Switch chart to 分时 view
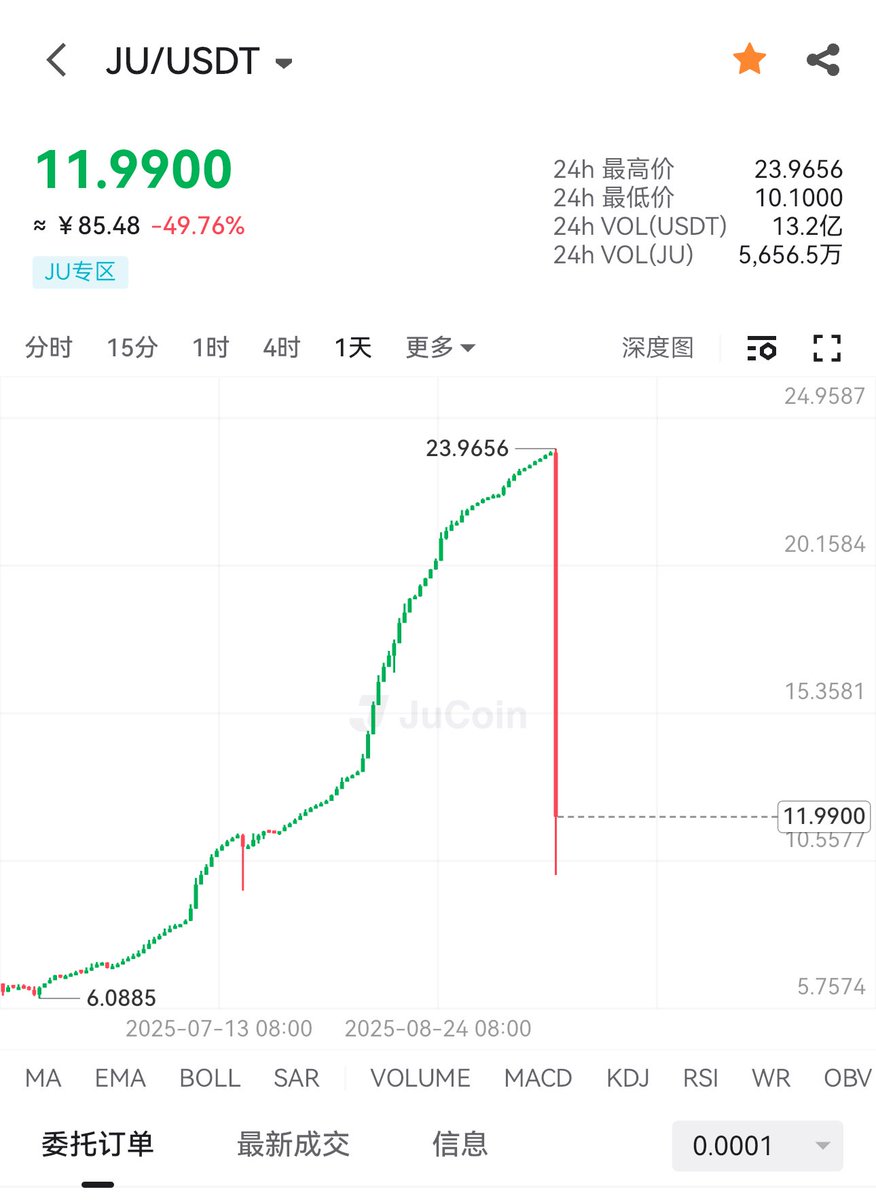 point(49,348)
